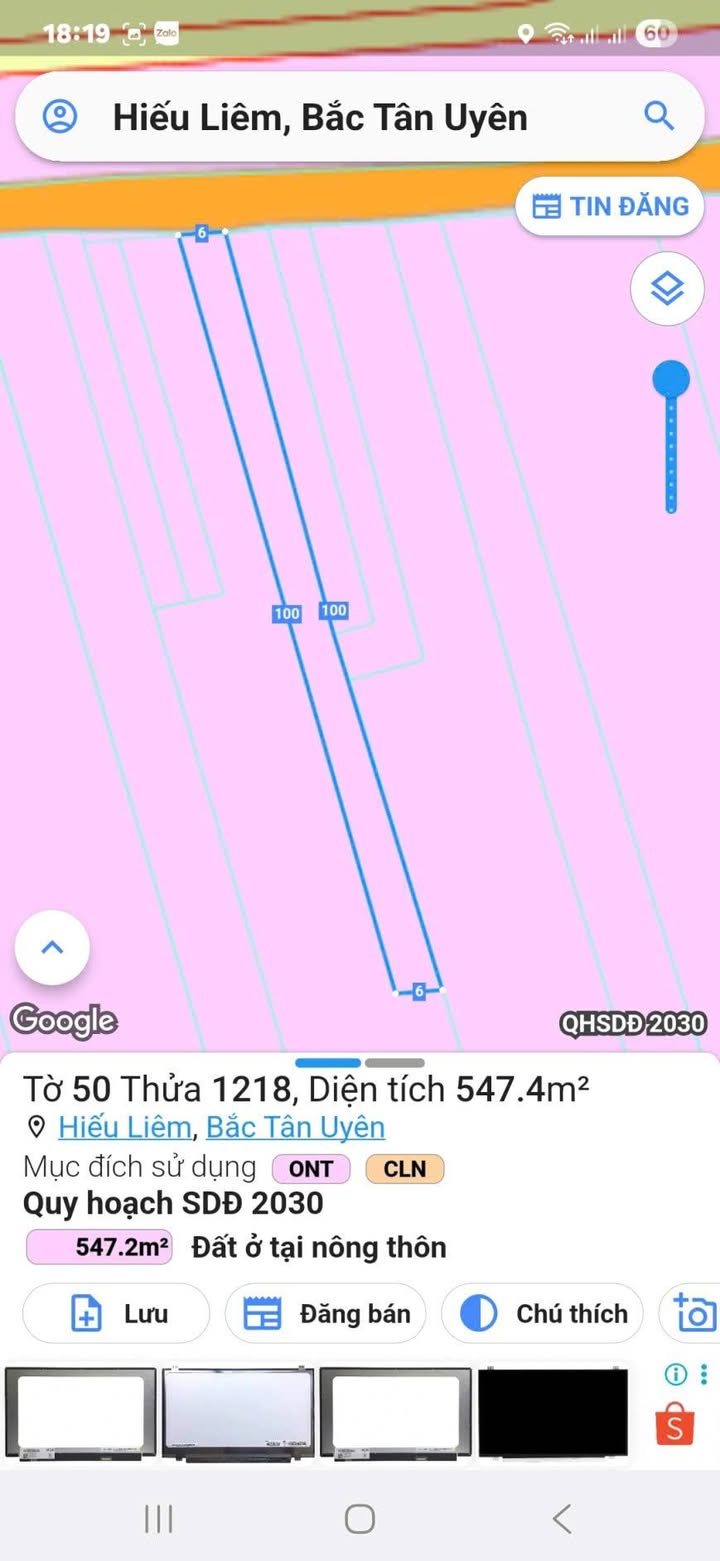Image resolution: width=720 pixels, height=1561 pixels.
Task: Open the search field showing Hiếu Liêm, Bắc Tân Uyên
Action: point(320,118)
